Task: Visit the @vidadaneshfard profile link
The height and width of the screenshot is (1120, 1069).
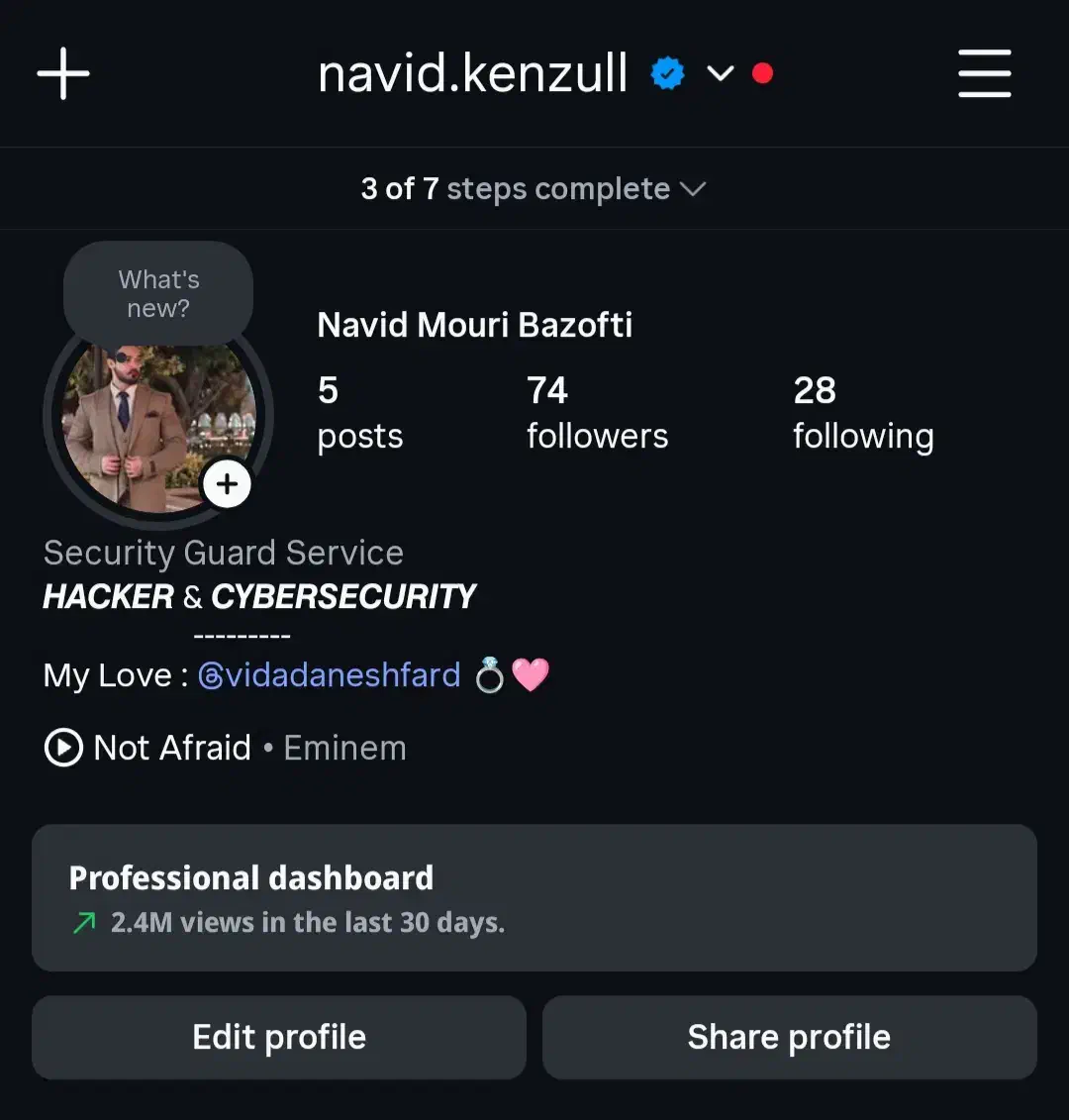Action: coord(330,675)
